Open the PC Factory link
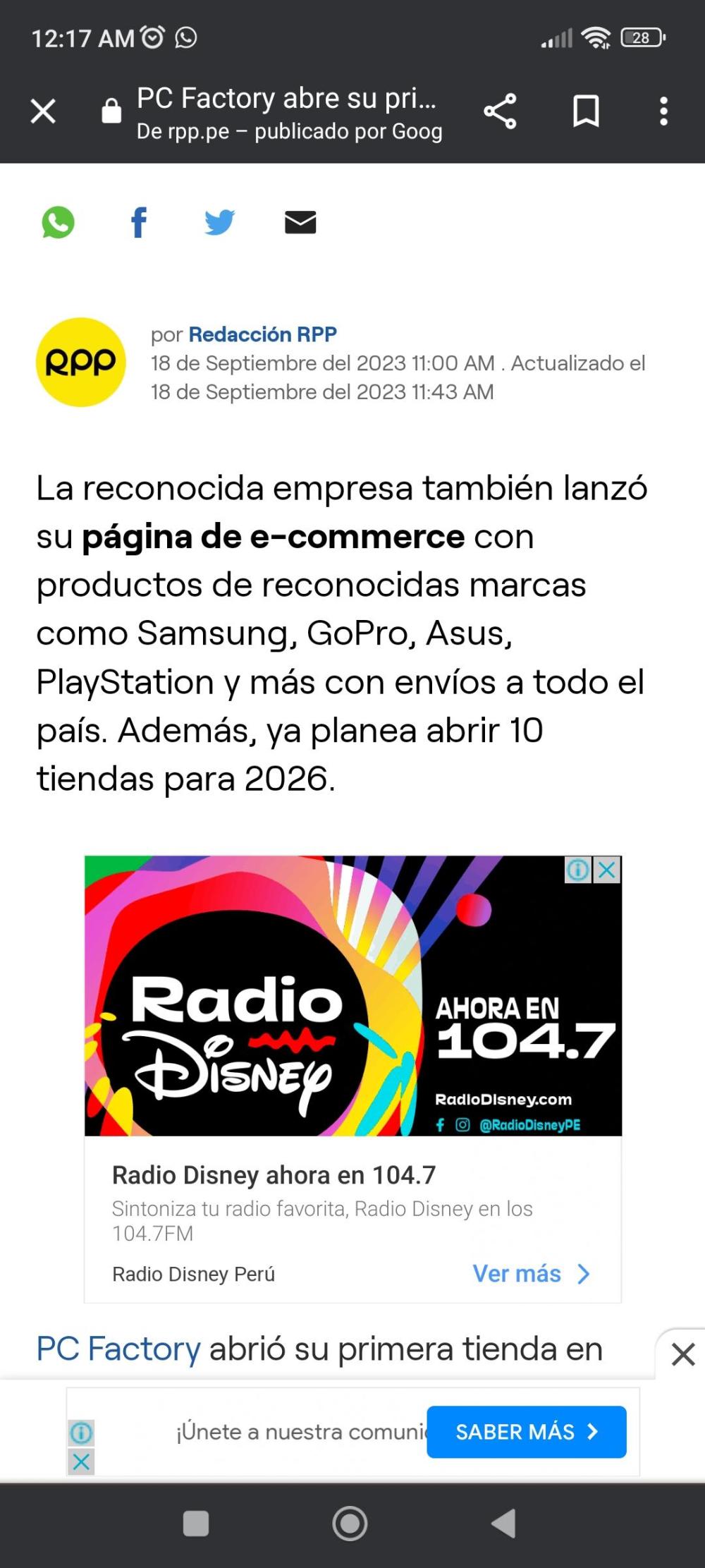 pyautogui.click(x=118, y=1349)
